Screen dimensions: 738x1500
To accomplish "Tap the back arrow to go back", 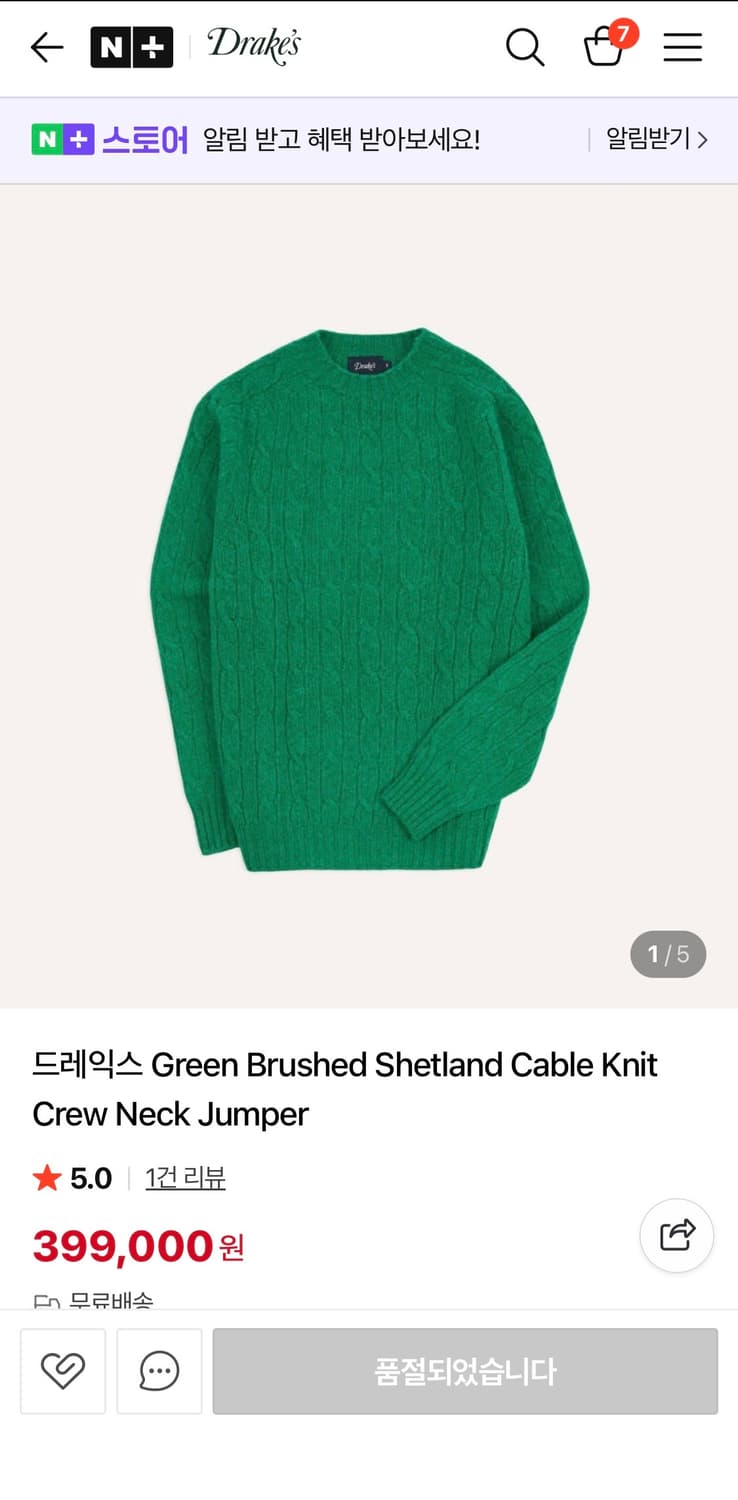I will coord(46,47).
